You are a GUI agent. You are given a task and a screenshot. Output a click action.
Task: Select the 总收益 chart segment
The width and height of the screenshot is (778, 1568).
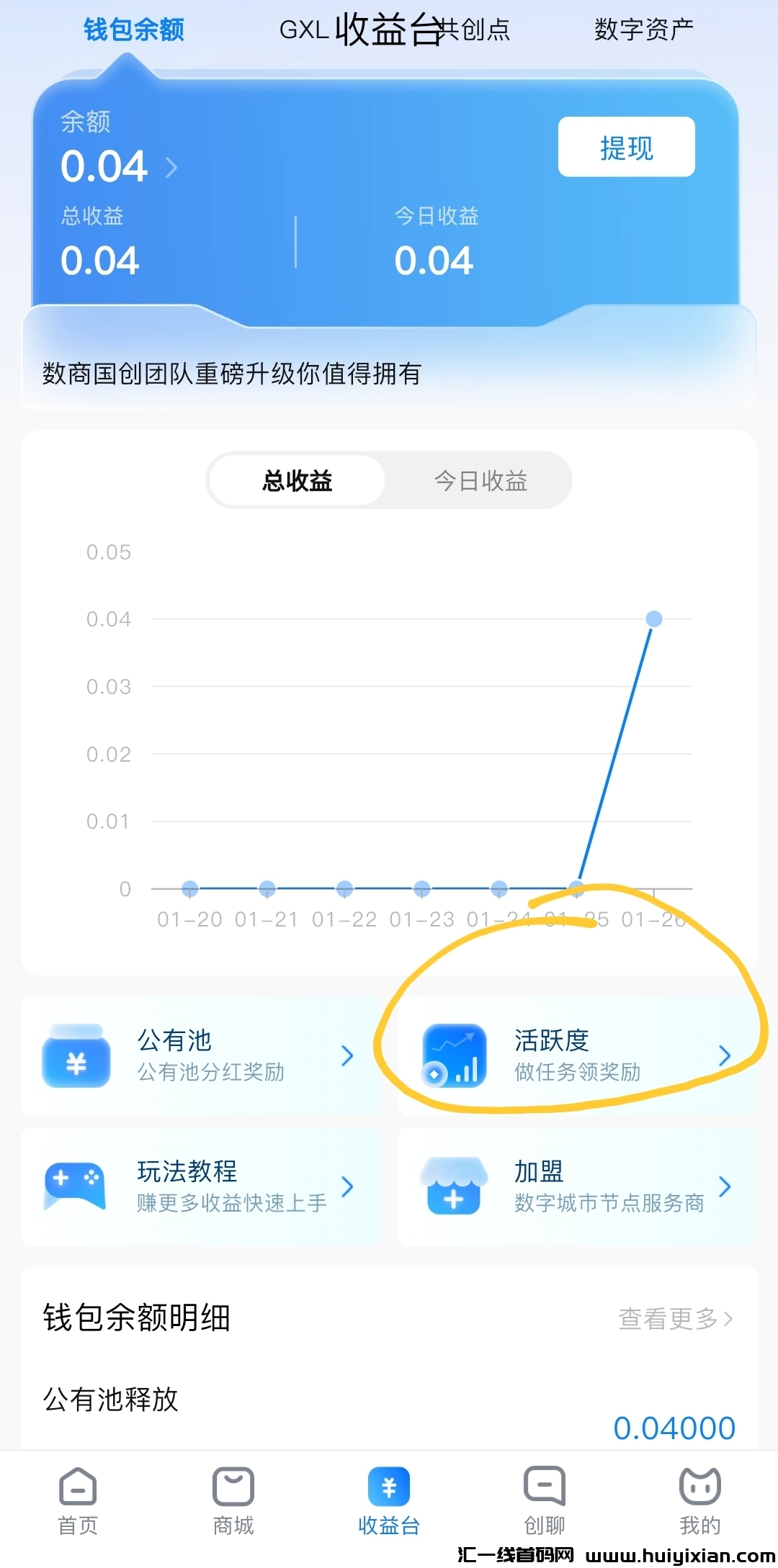pyautogui.click(x=297, y=480)
